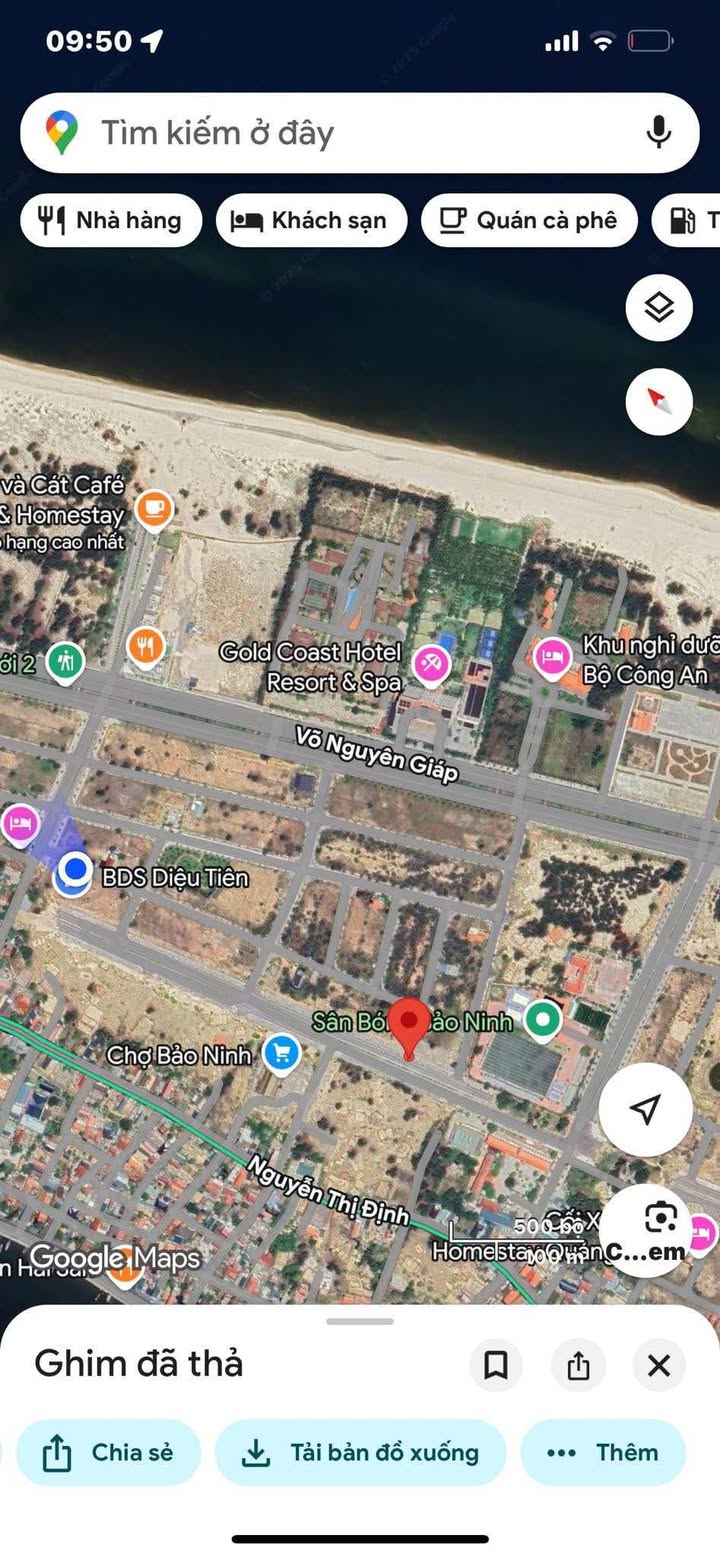This screenshot has height=1557, width=720.
Task: Center map on my current location
Action: click(646, 1109)
